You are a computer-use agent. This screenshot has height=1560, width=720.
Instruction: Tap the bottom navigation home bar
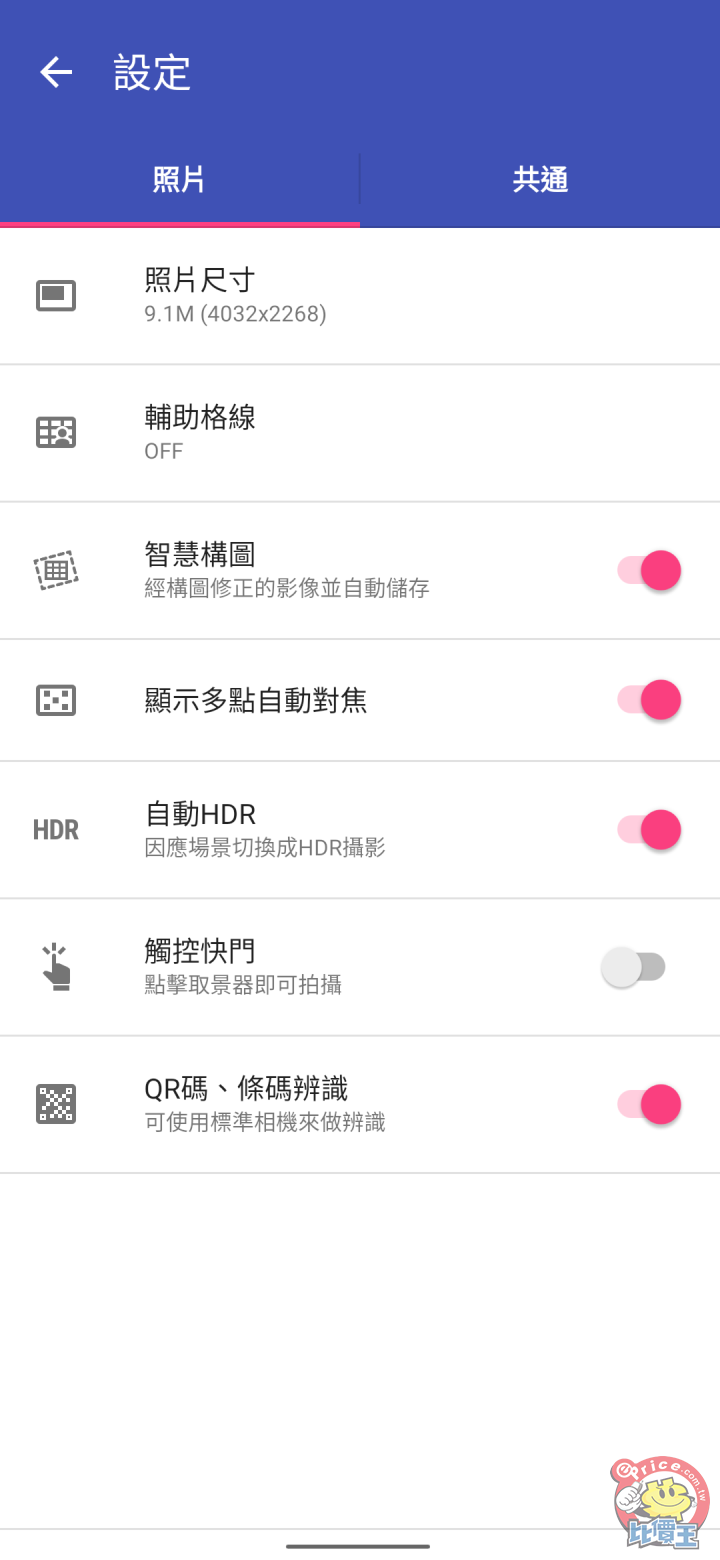coord(360,1545)
